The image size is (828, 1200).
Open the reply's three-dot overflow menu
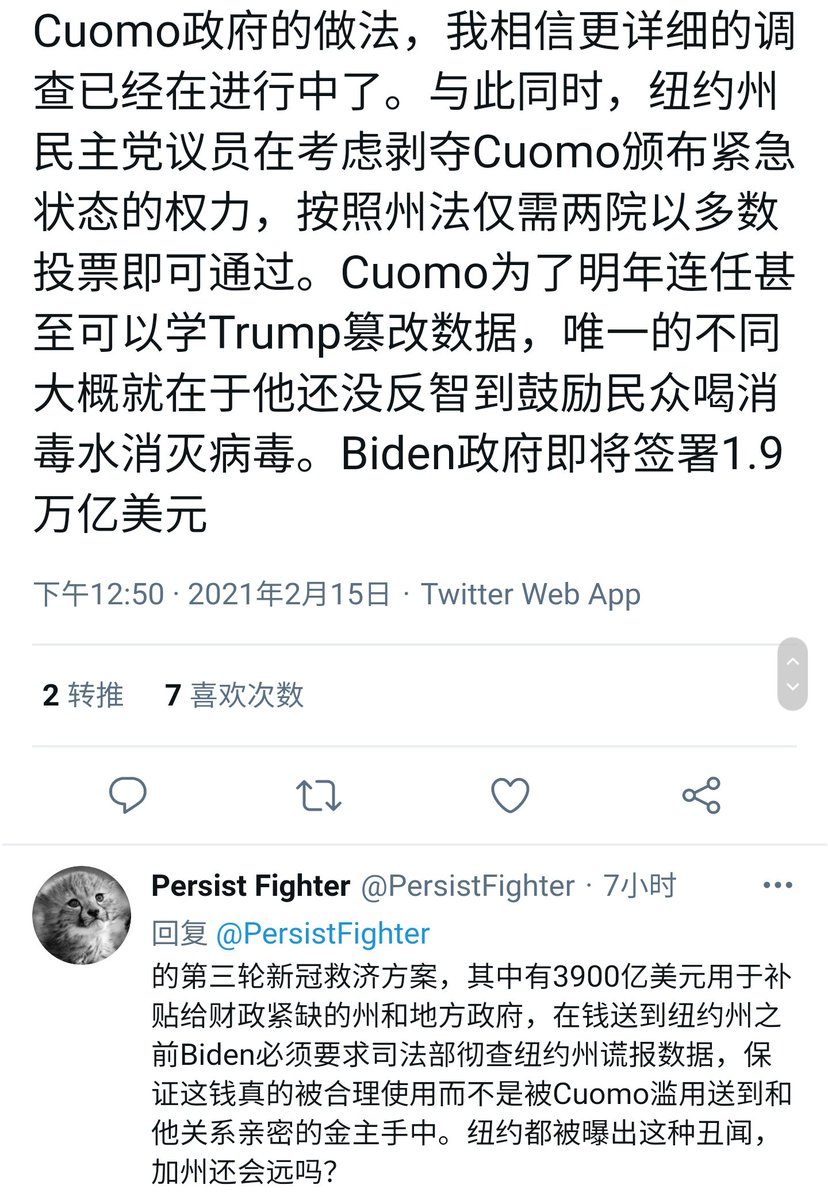tap(777, 885)
